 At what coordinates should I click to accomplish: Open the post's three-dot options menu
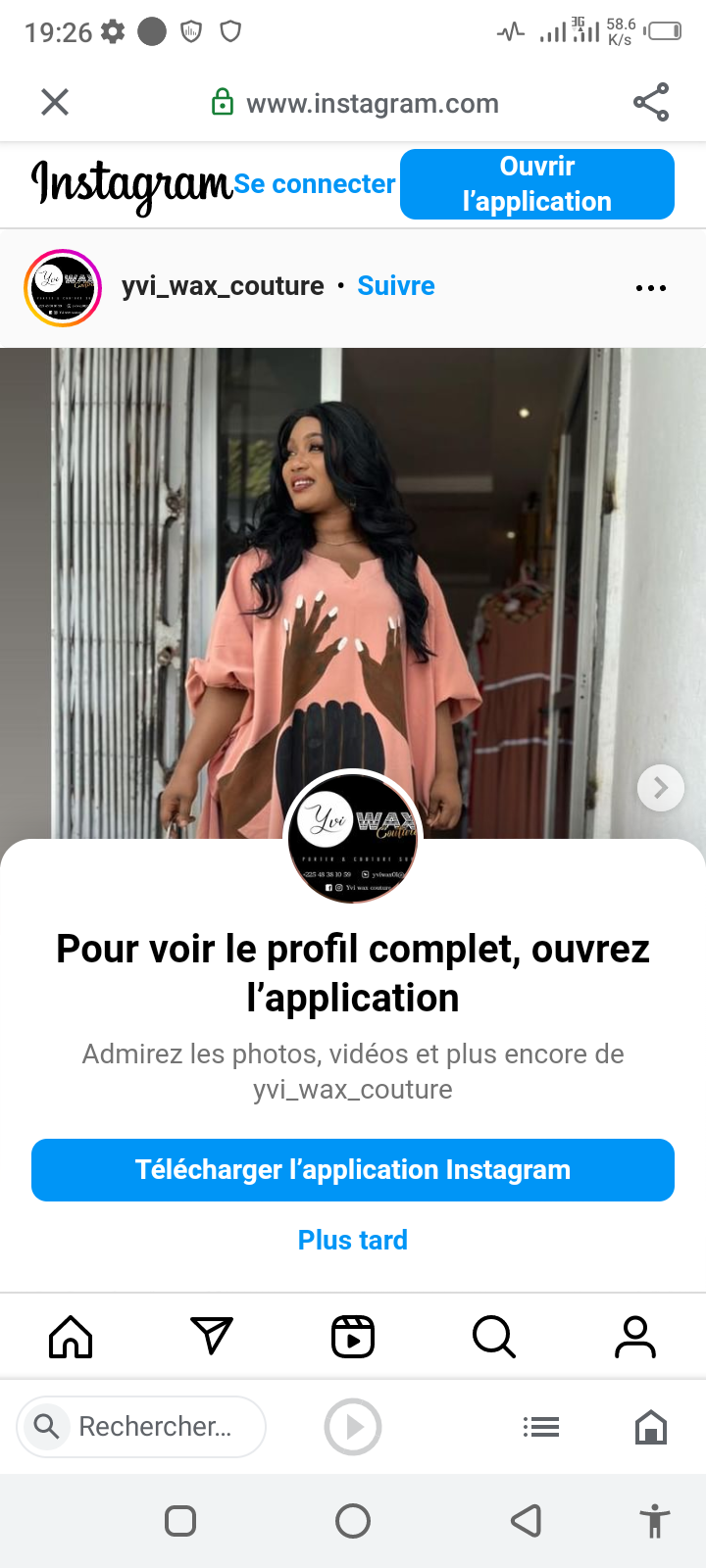point(650,288)
